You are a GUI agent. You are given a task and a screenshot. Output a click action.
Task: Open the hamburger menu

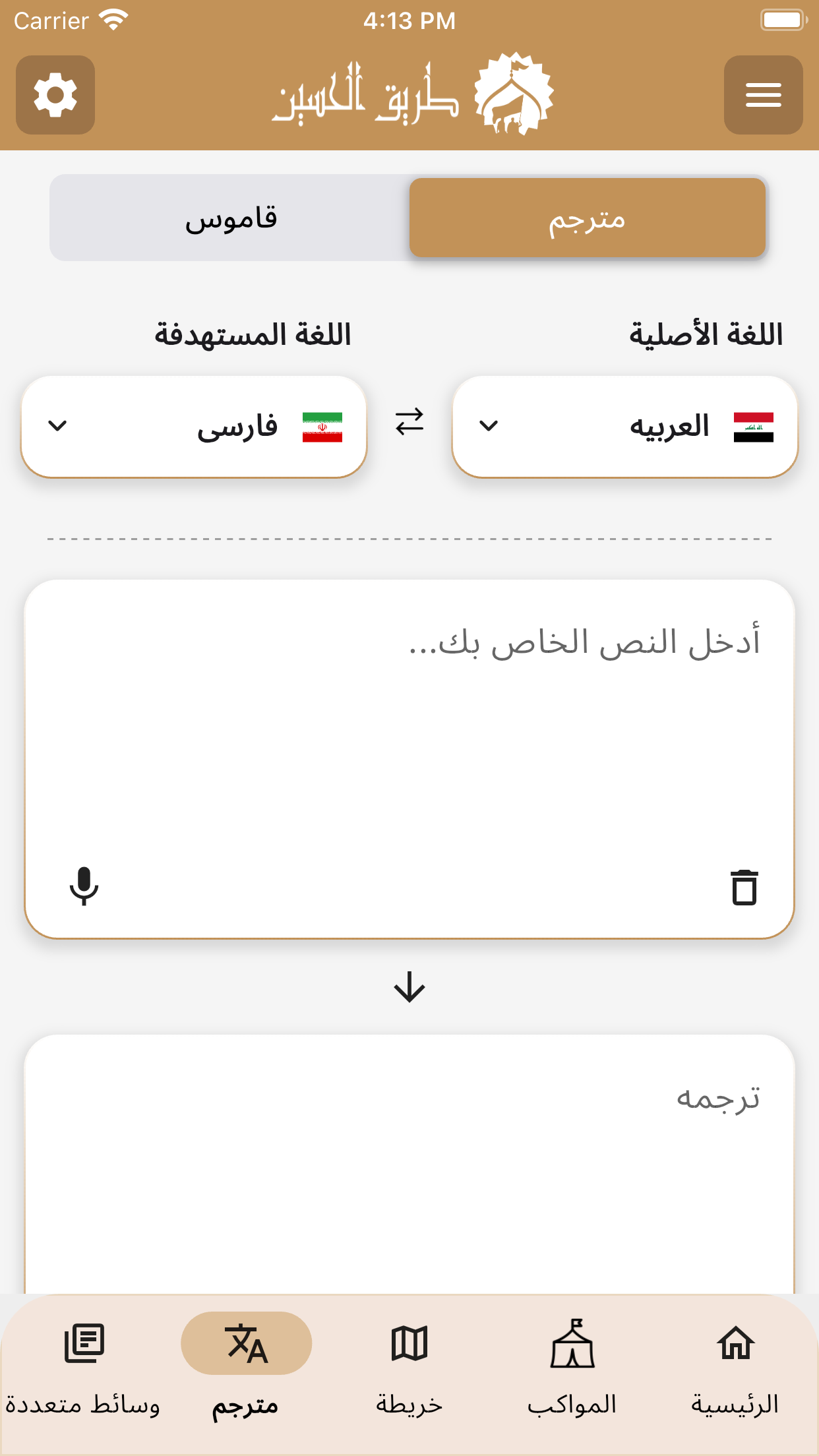click(763, 95)
